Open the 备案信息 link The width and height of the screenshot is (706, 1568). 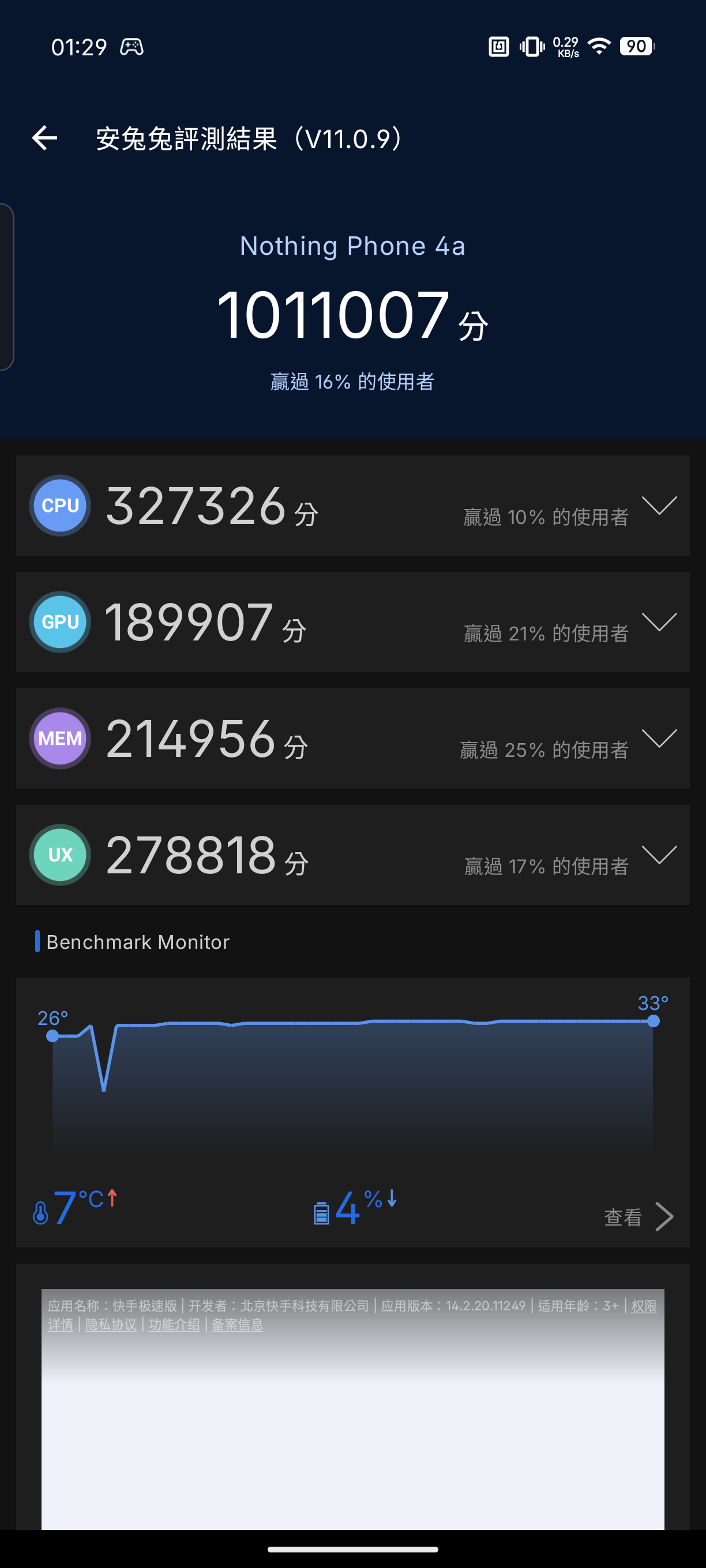237,1325
